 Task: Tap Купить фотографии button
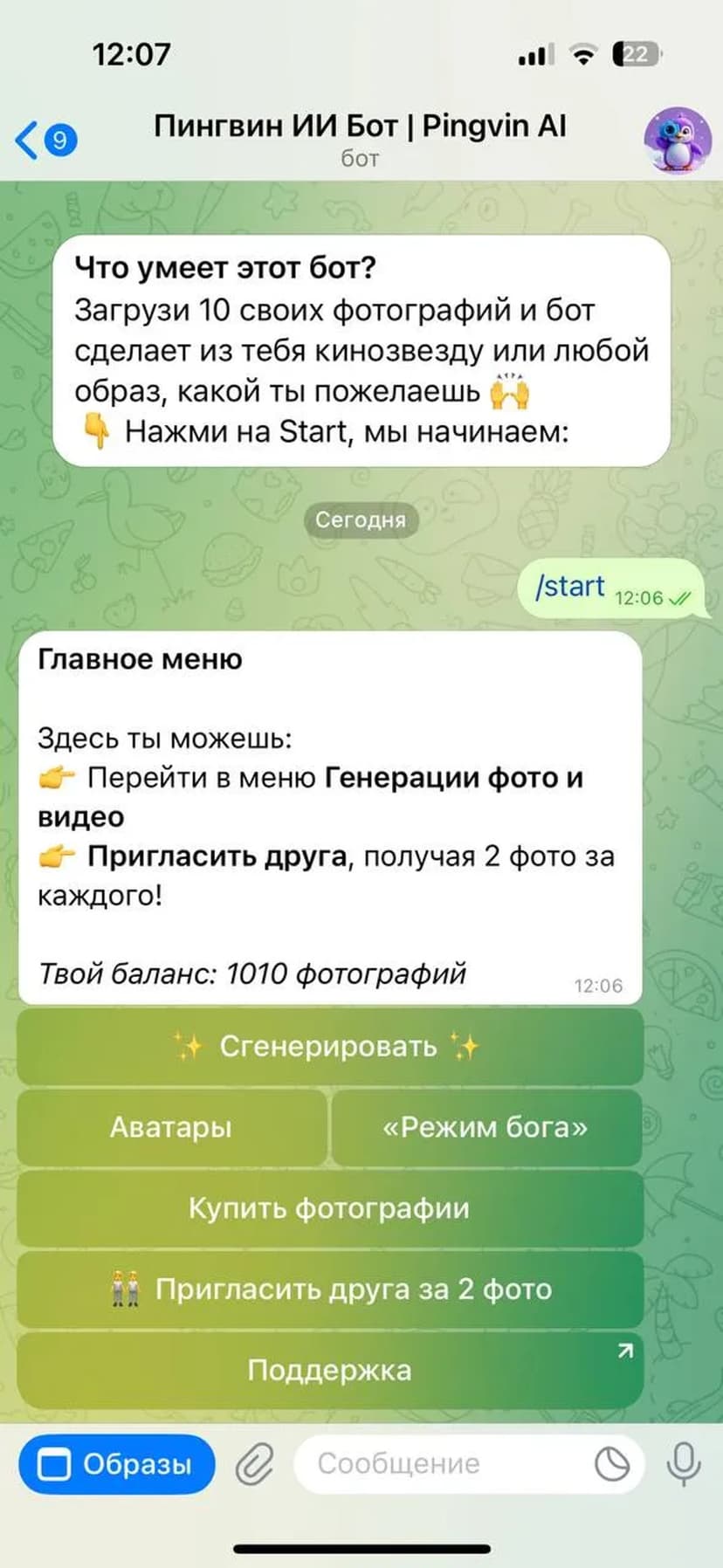[329, 1208]
